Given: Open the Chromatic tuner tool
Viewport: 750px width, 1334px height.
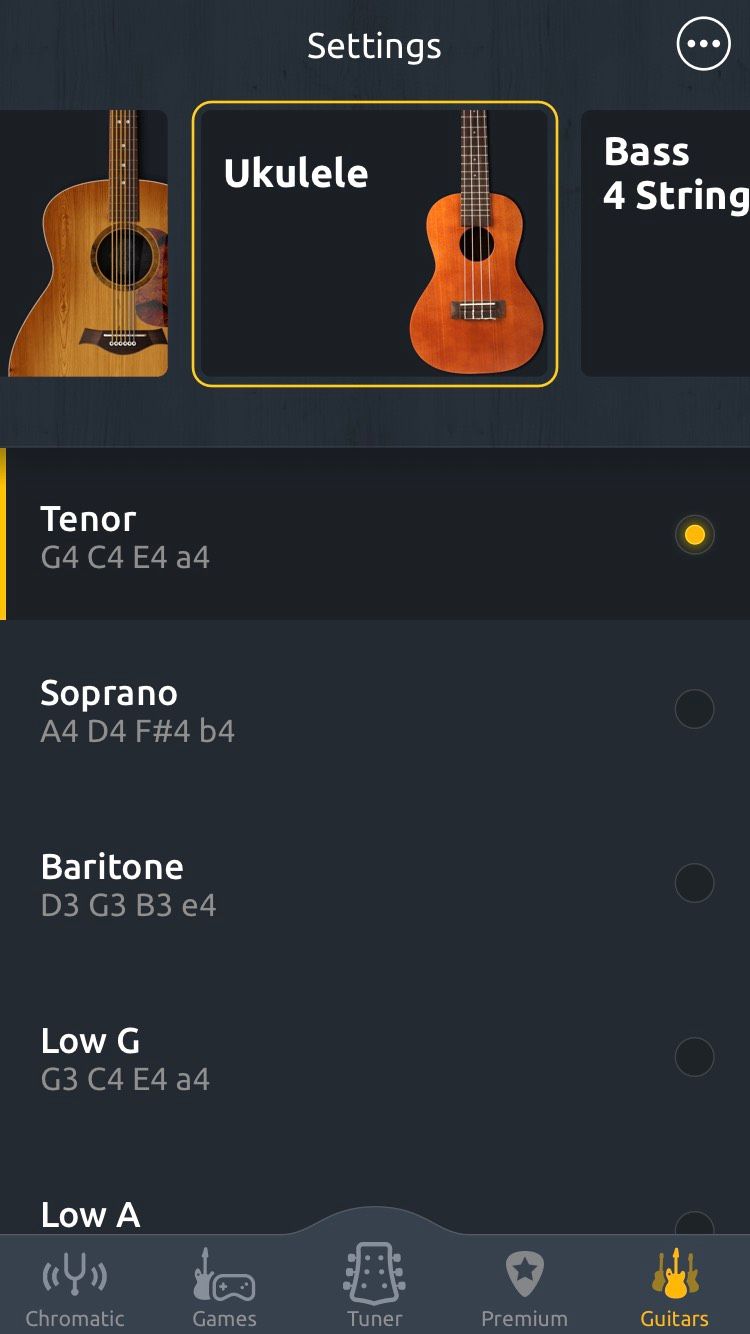Looking at the screenshot, I should pos(75,1285).
